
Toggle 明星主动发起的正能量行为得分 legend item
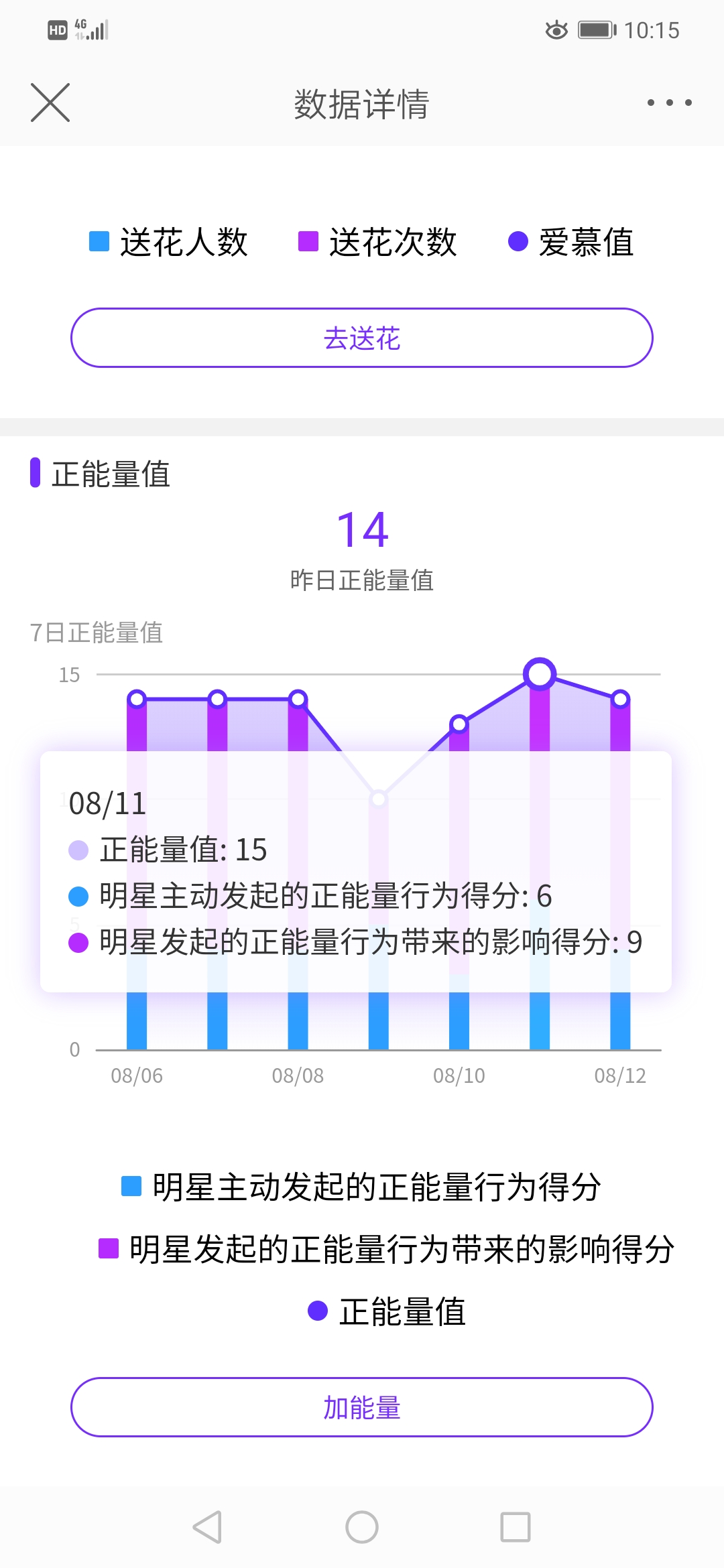(362, 1187)
